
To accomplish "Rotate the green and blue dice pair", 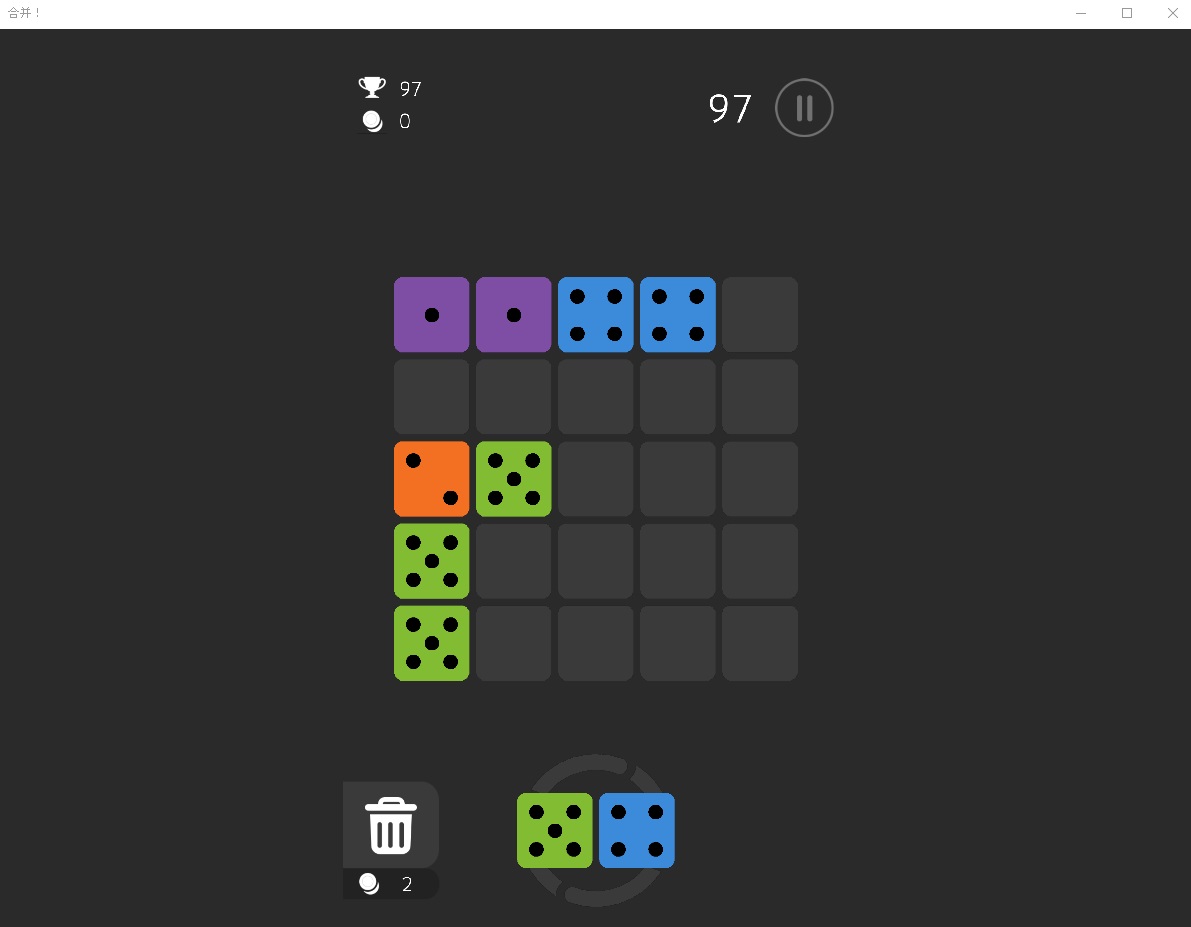I will [596, 831].
